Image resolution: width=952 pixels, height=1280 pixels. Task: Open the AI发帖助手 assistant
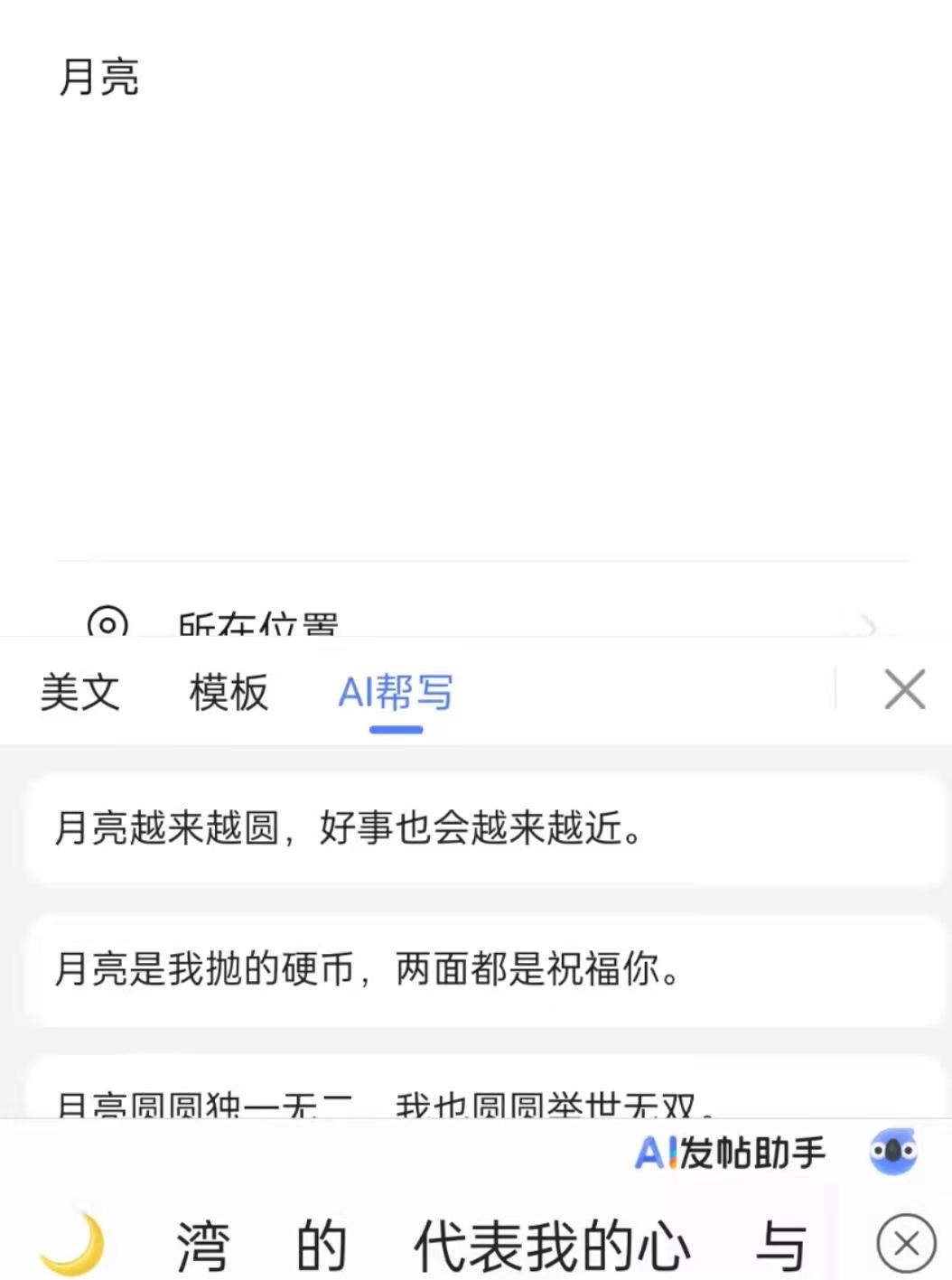(x=732, y=1153)
